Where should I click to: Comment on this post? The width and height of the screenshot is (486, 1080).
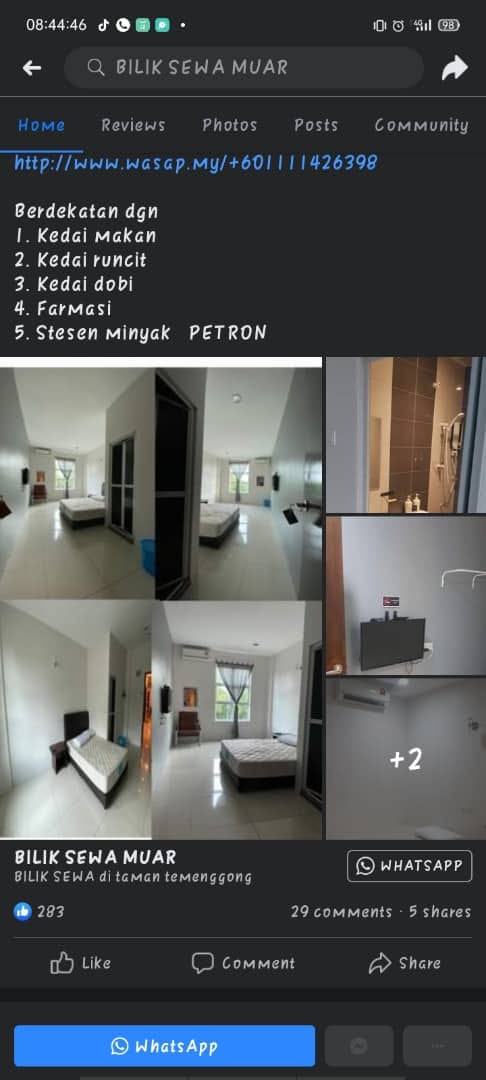click(x=243, y=963)
